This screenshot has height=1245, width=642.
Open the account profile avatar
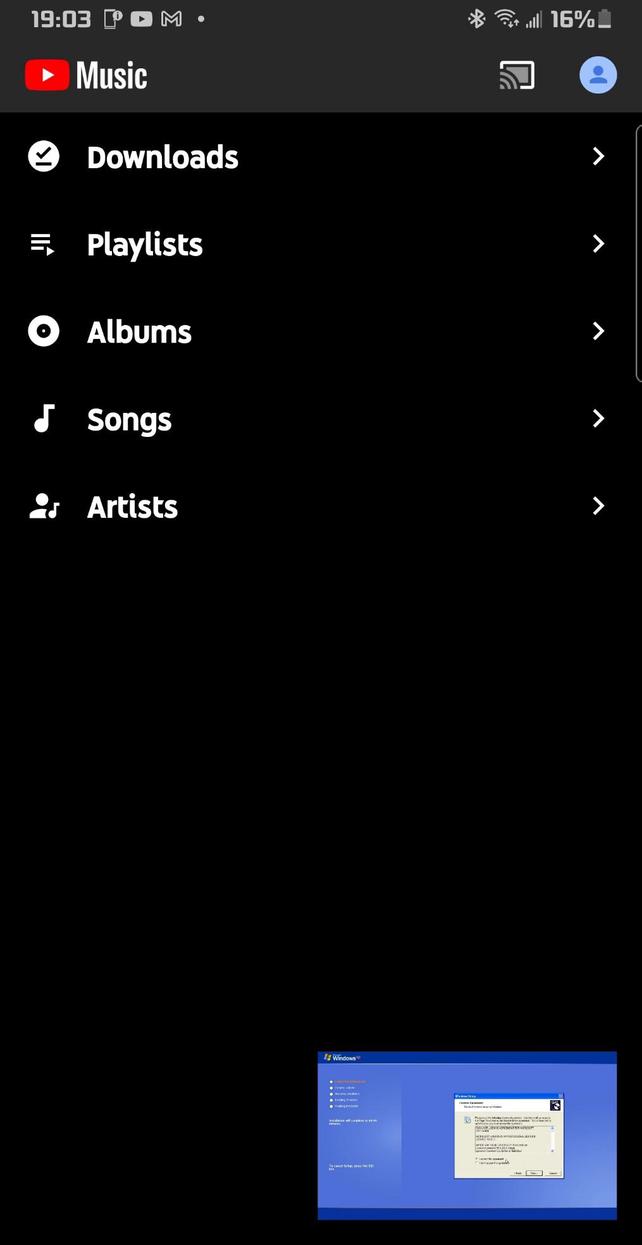(x=598, y=76)
